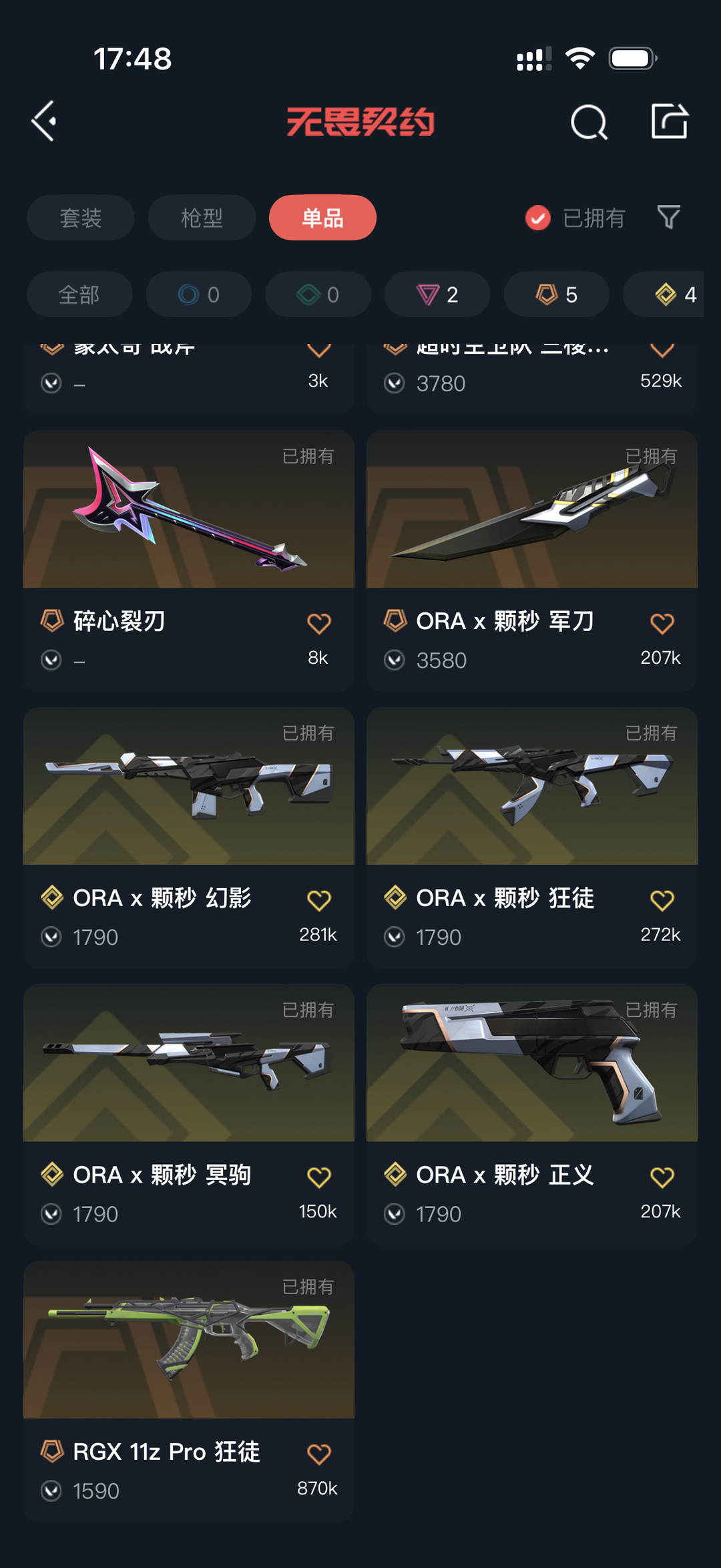Like the ORA x 颗秒 军刀 skin
721x1568 pixels.
coord(662,624)
